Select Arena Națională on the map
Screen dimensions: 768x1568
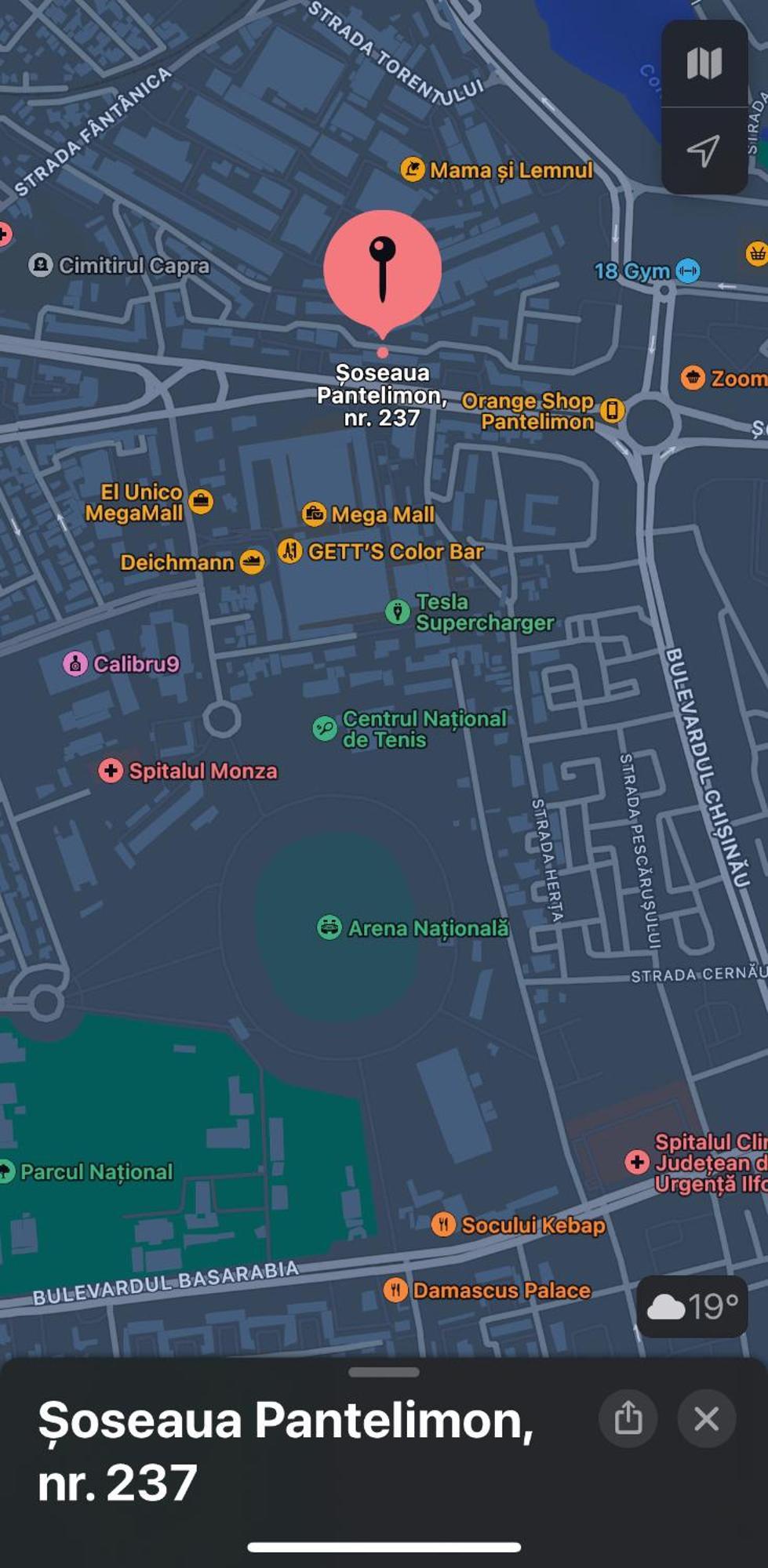coord(329,928)
